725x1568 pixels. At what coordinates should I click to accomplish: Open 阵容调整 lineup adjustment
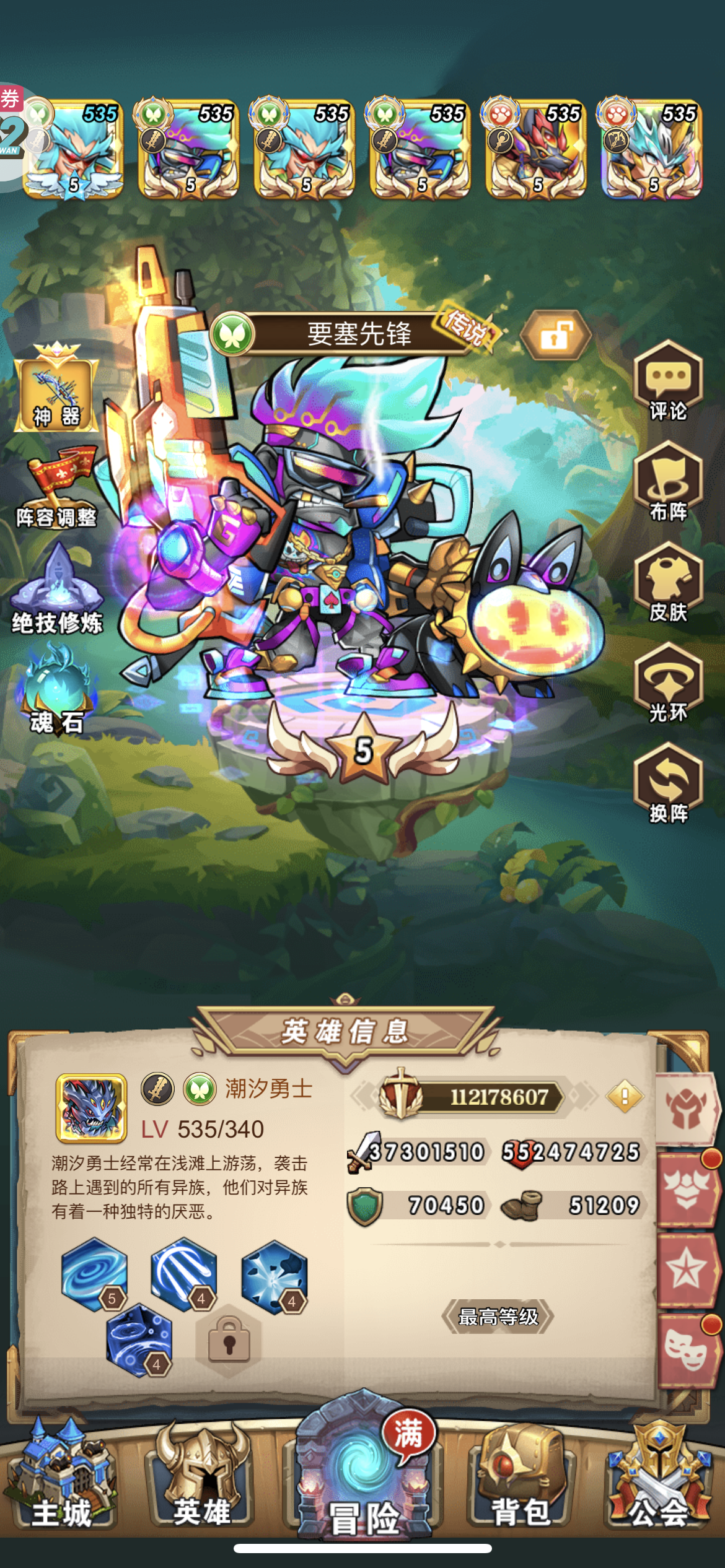point(56,487)
